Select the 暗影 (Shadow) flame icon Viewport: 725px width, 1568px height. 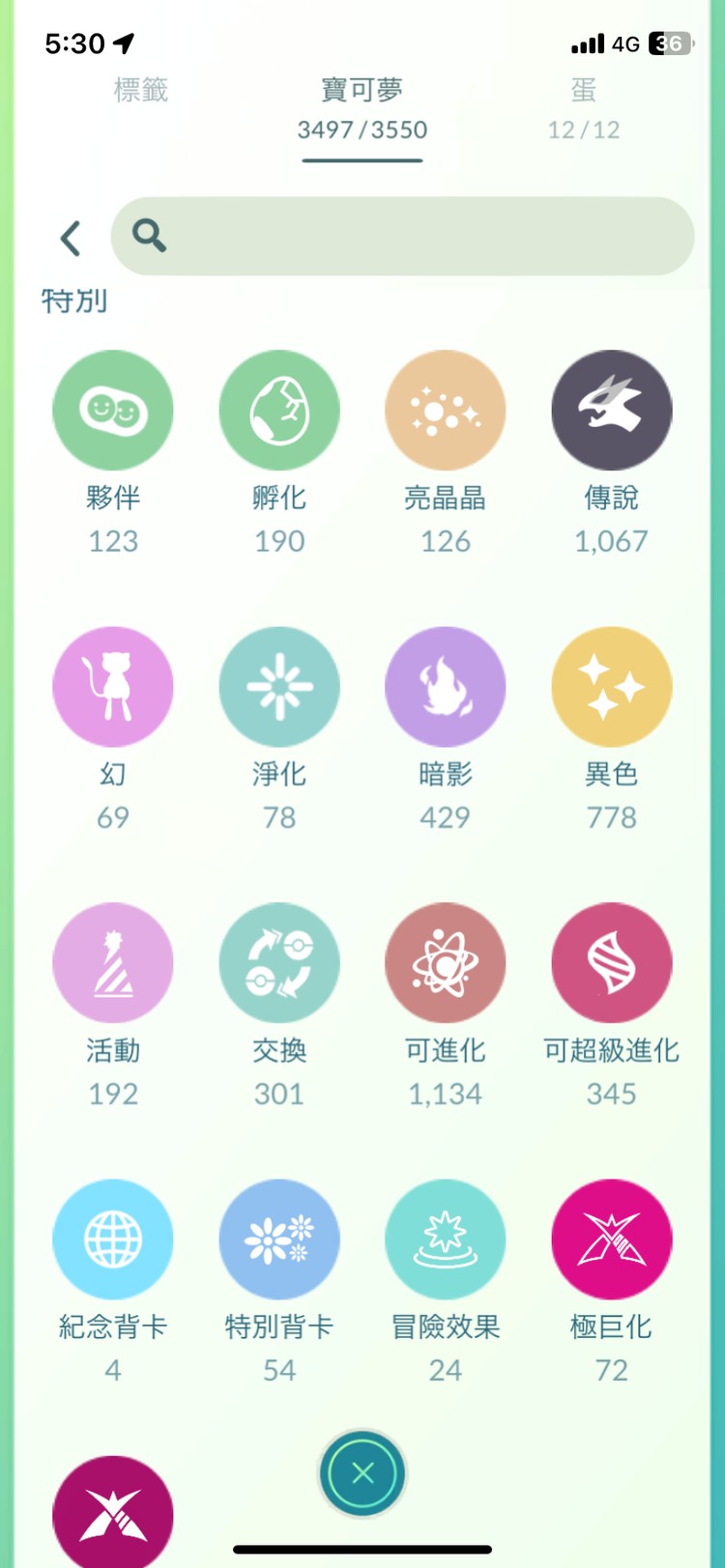pos(445,686)
